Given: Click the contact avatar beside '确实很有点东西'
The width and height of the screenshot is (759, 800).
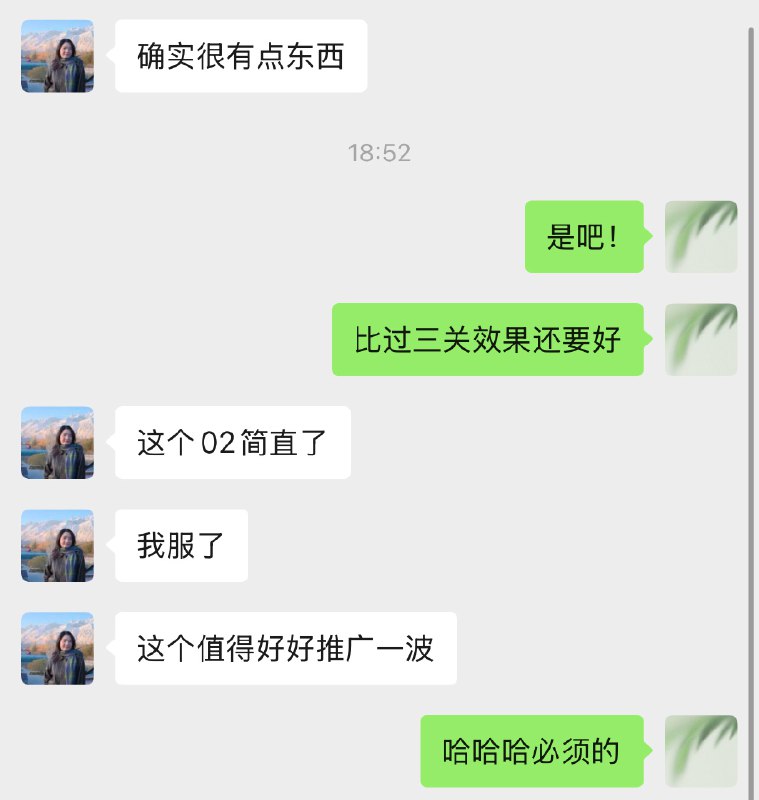Looking at the screenshot, I should coord(57,57).
